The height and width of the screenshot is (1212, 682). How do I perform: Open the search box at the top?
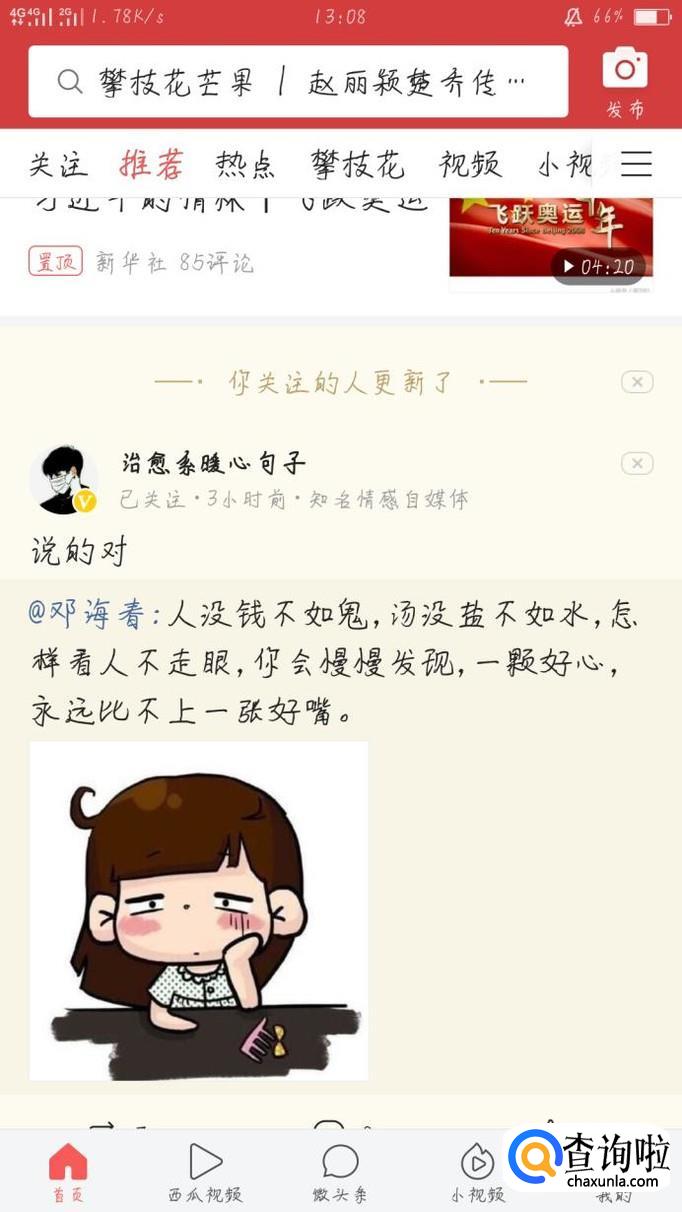point(298,81)
